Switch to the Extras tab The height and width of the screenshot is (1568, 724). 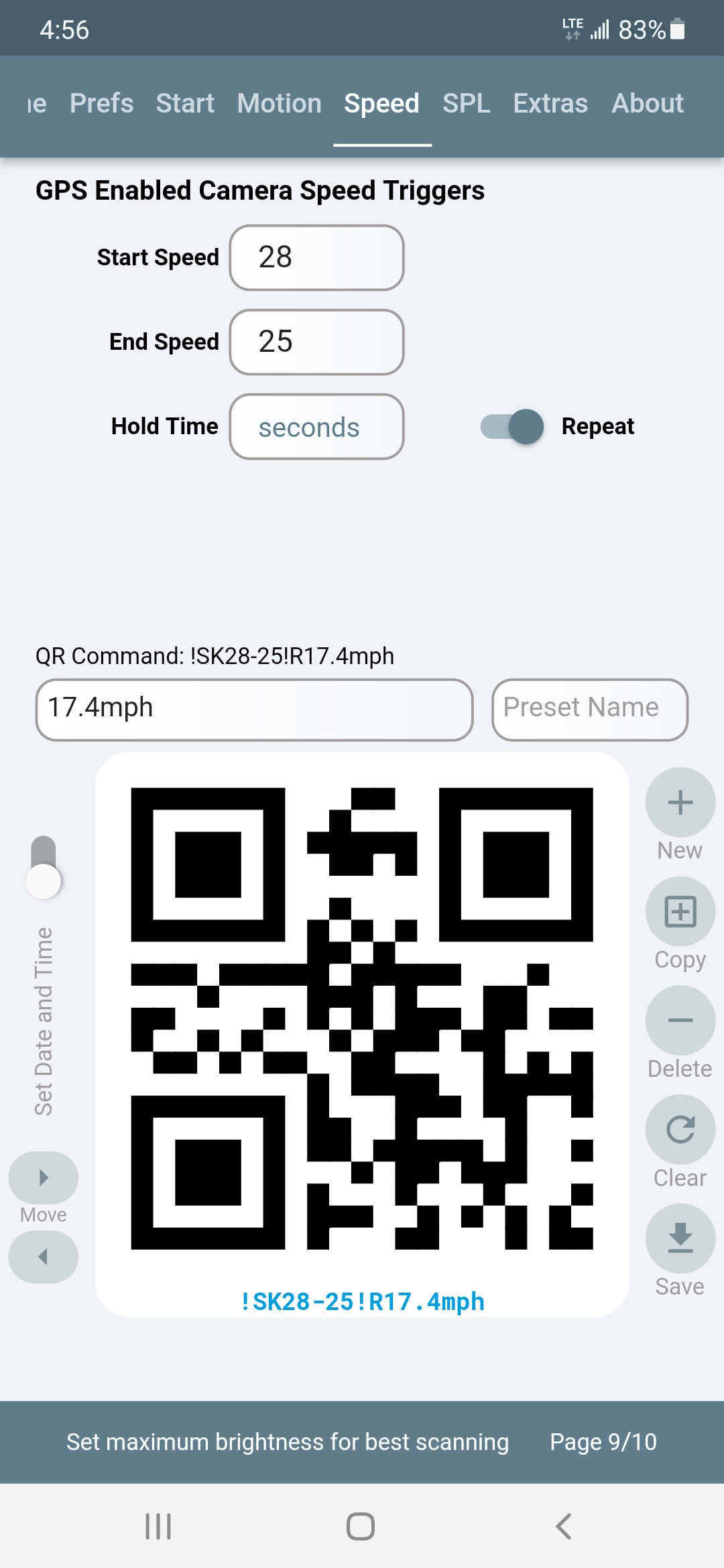[550, 103]
